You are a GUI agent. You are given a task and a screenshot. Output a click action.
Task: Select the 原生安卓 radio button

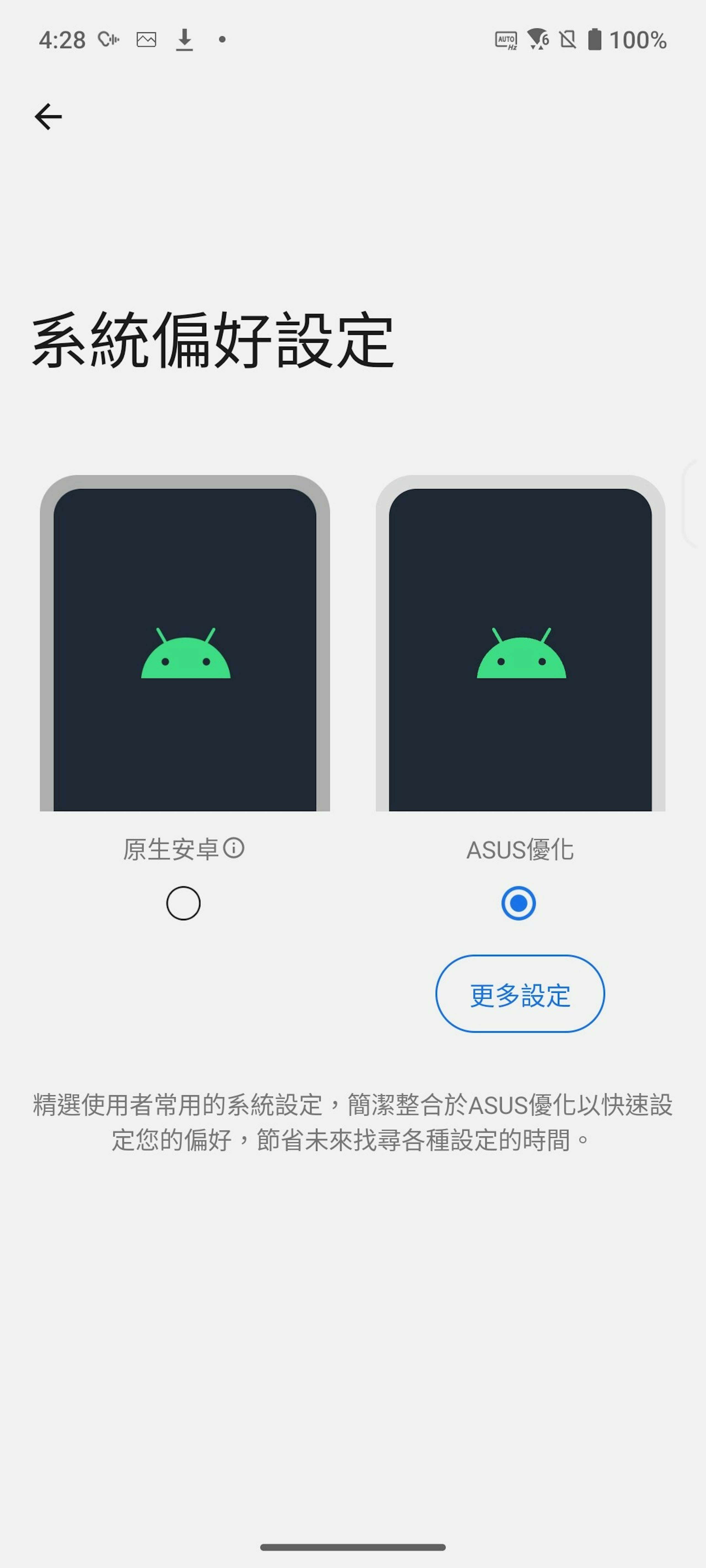point(183,903)
